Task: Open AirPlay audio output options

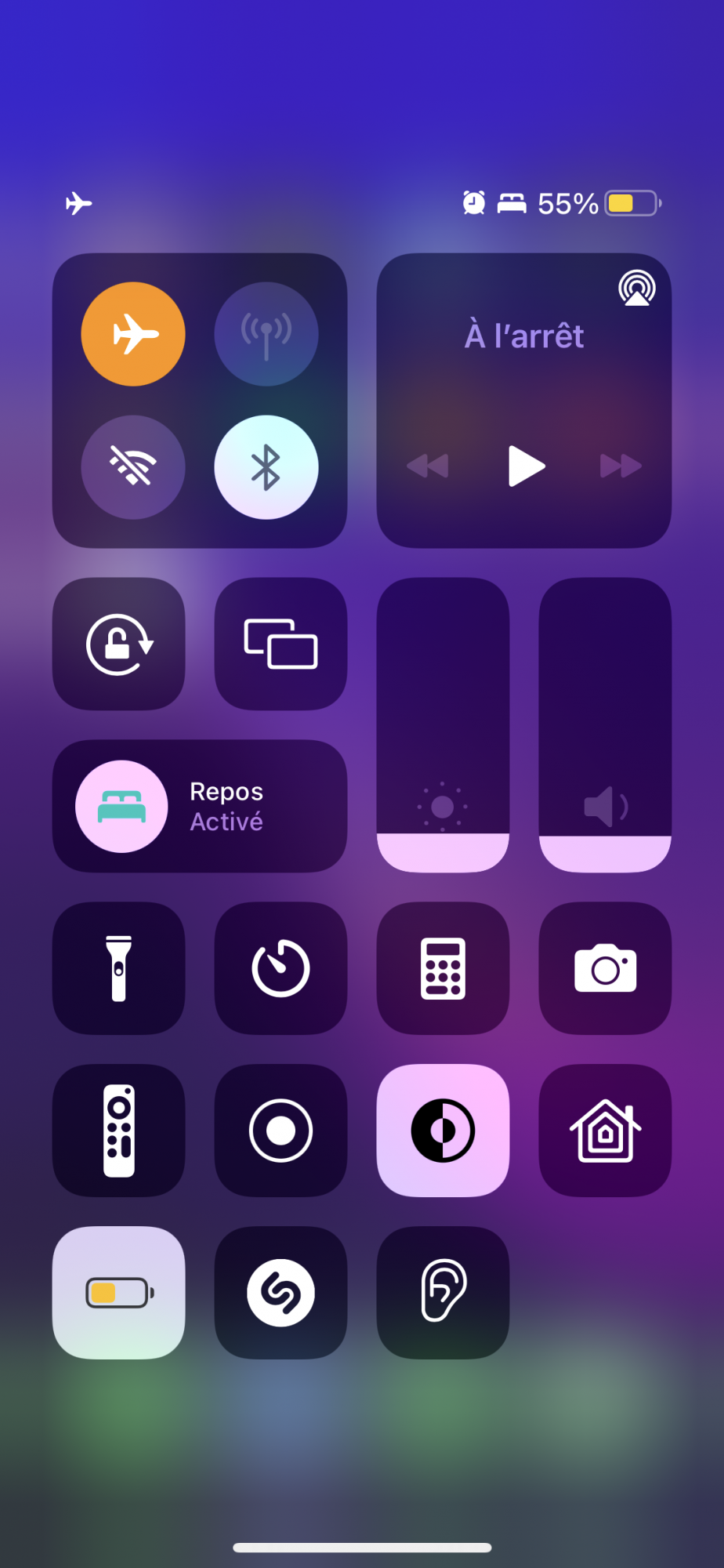Action: click(x=636, y=289)
